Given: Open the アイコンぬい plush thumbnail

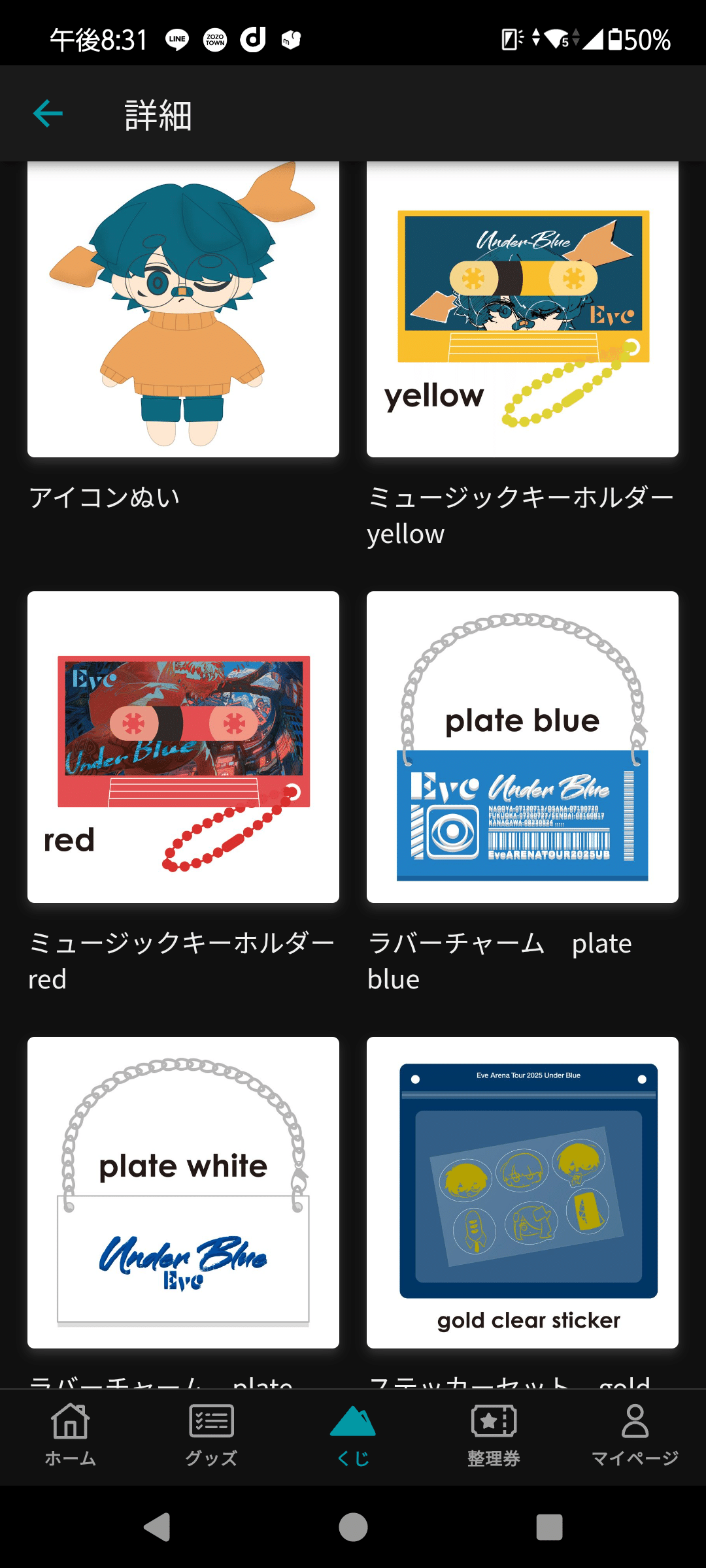Looking at the screenshot, I should (183, 307).
